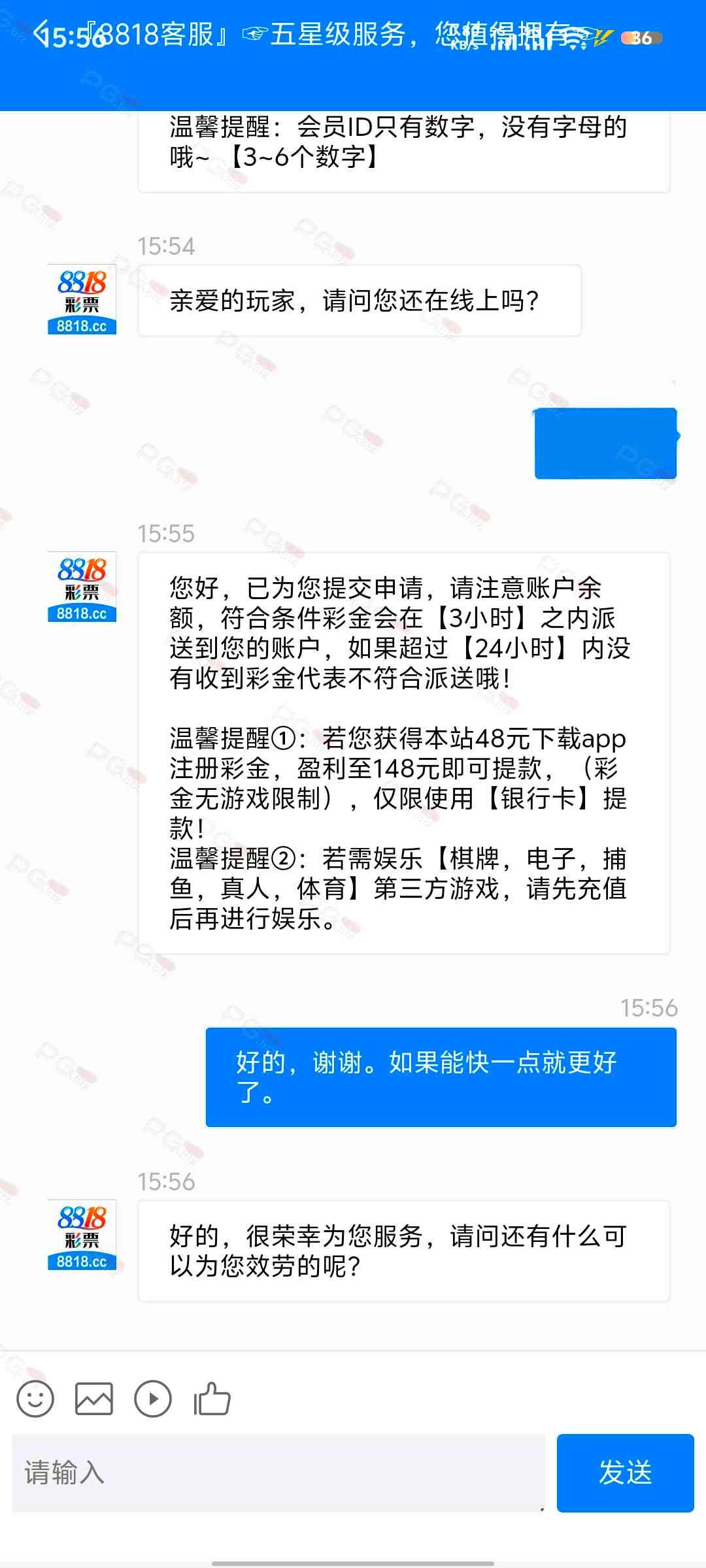Tap the video play-circle icon
706x1568 pixels.
[x=153, y=1399]
